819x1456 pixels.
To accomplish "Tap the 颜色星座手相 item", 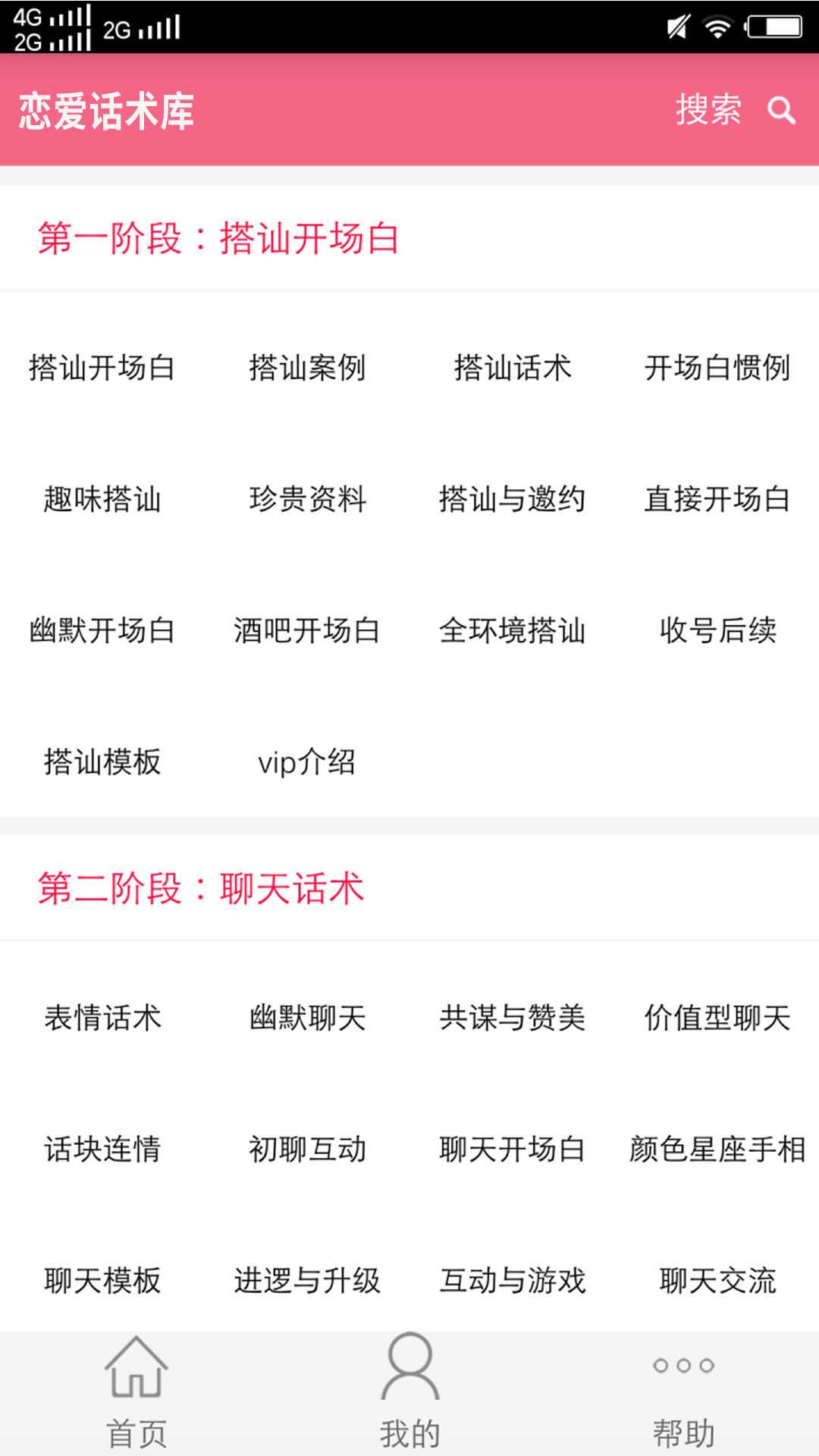I will point(717,1149).
